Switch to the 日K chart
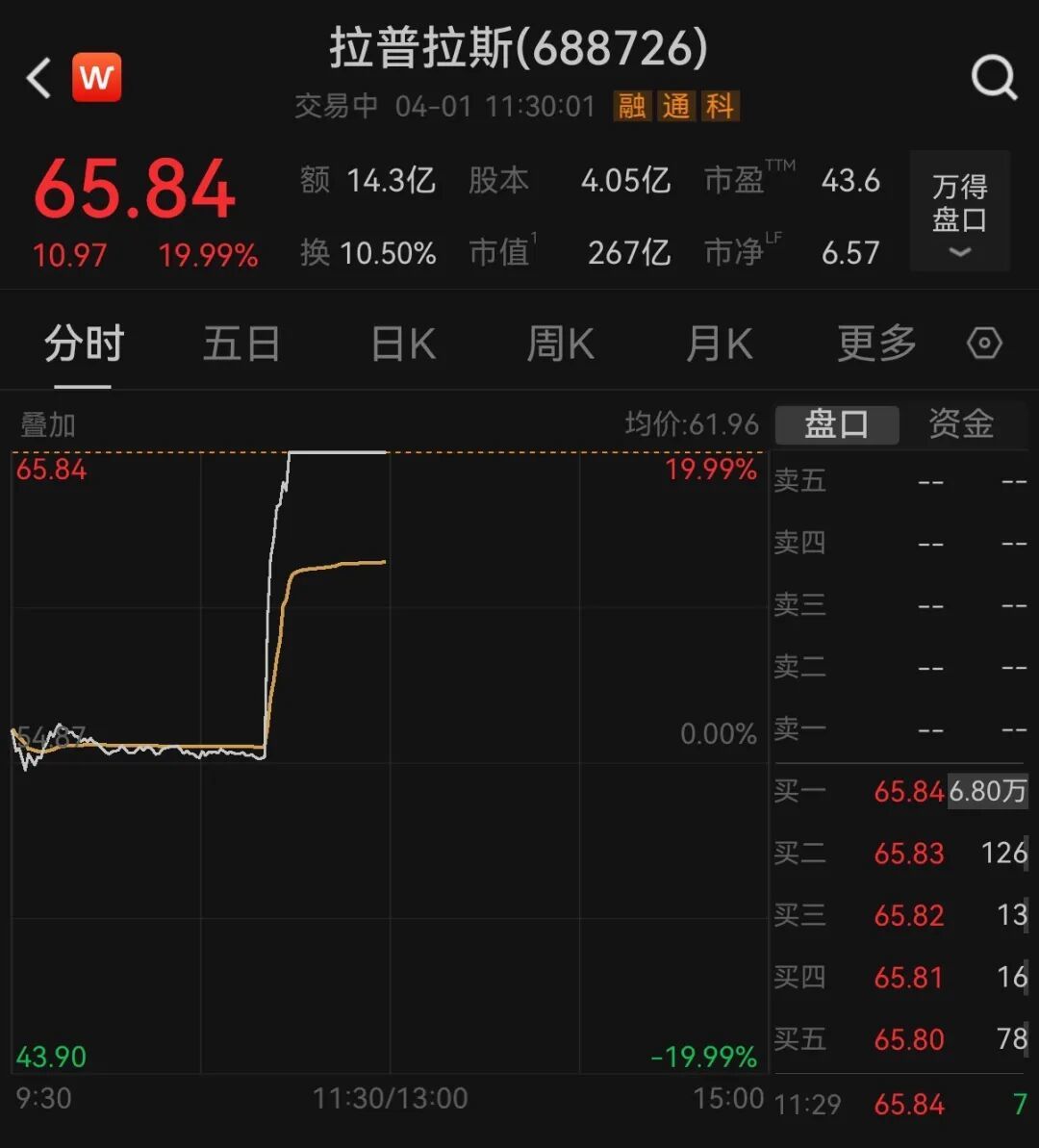Screen dimensions: 1039x1148 pos(403,344)
